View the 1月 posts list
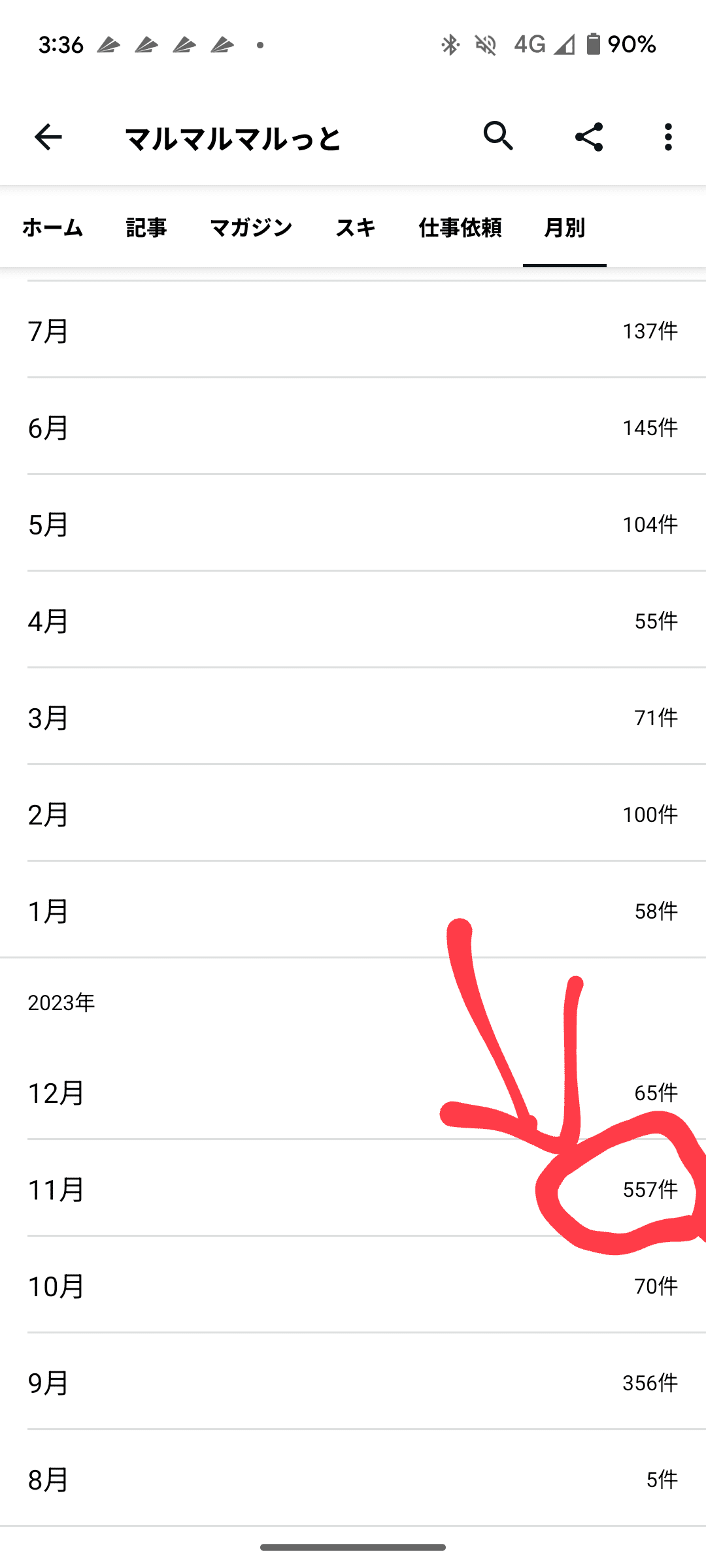Image resolution: width=706 pixels, height=1568 pixels. [353, 911]
